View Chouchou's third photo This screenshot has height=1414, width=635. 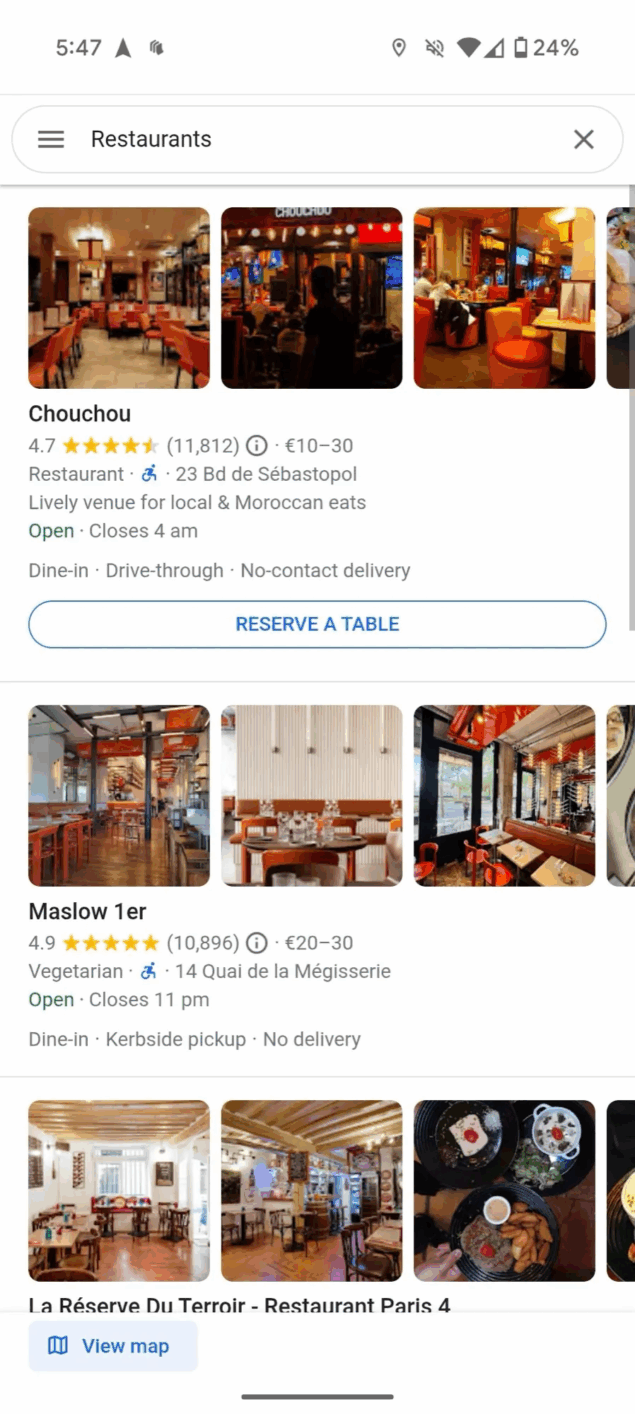click(504, 298)
